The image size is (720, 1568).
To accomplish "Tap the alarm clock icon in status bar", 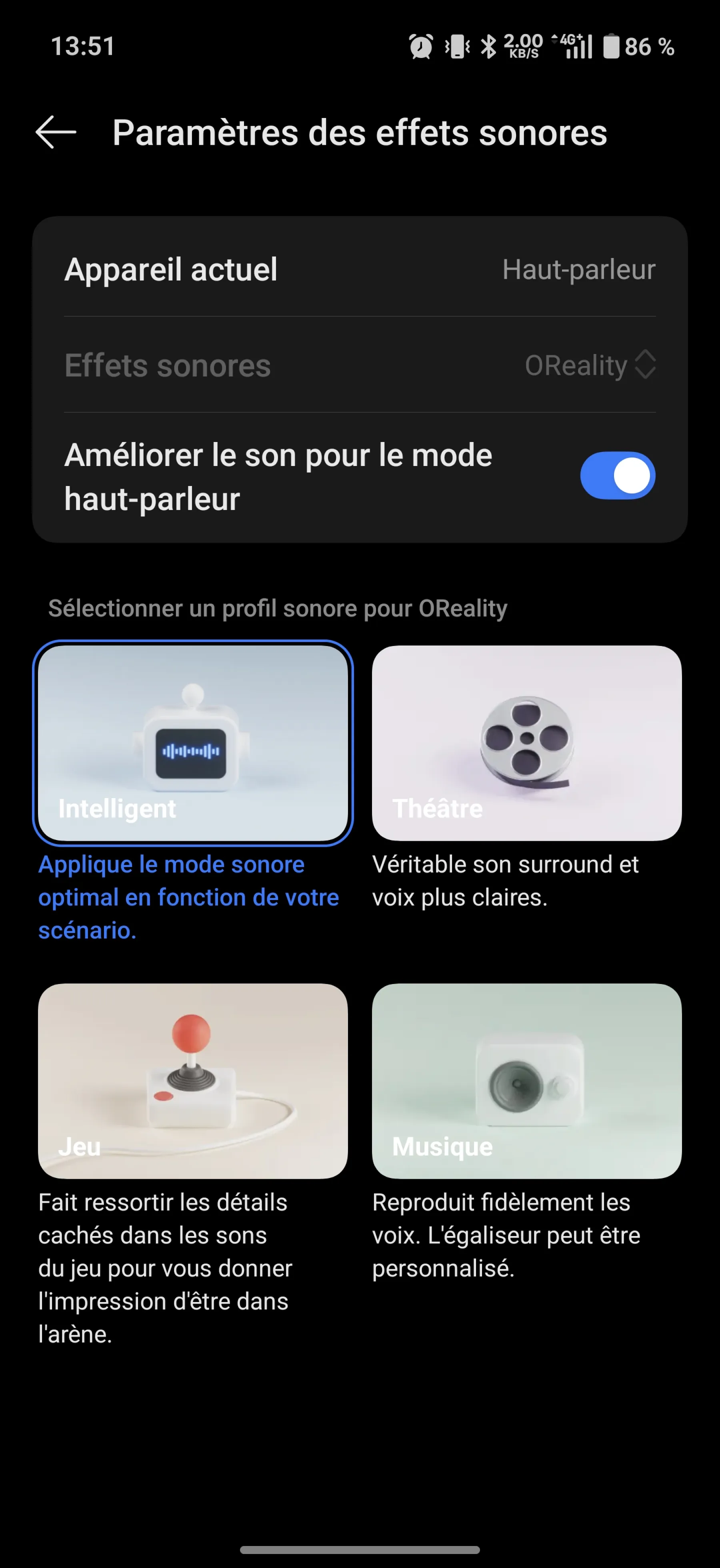I will [421, 46].
